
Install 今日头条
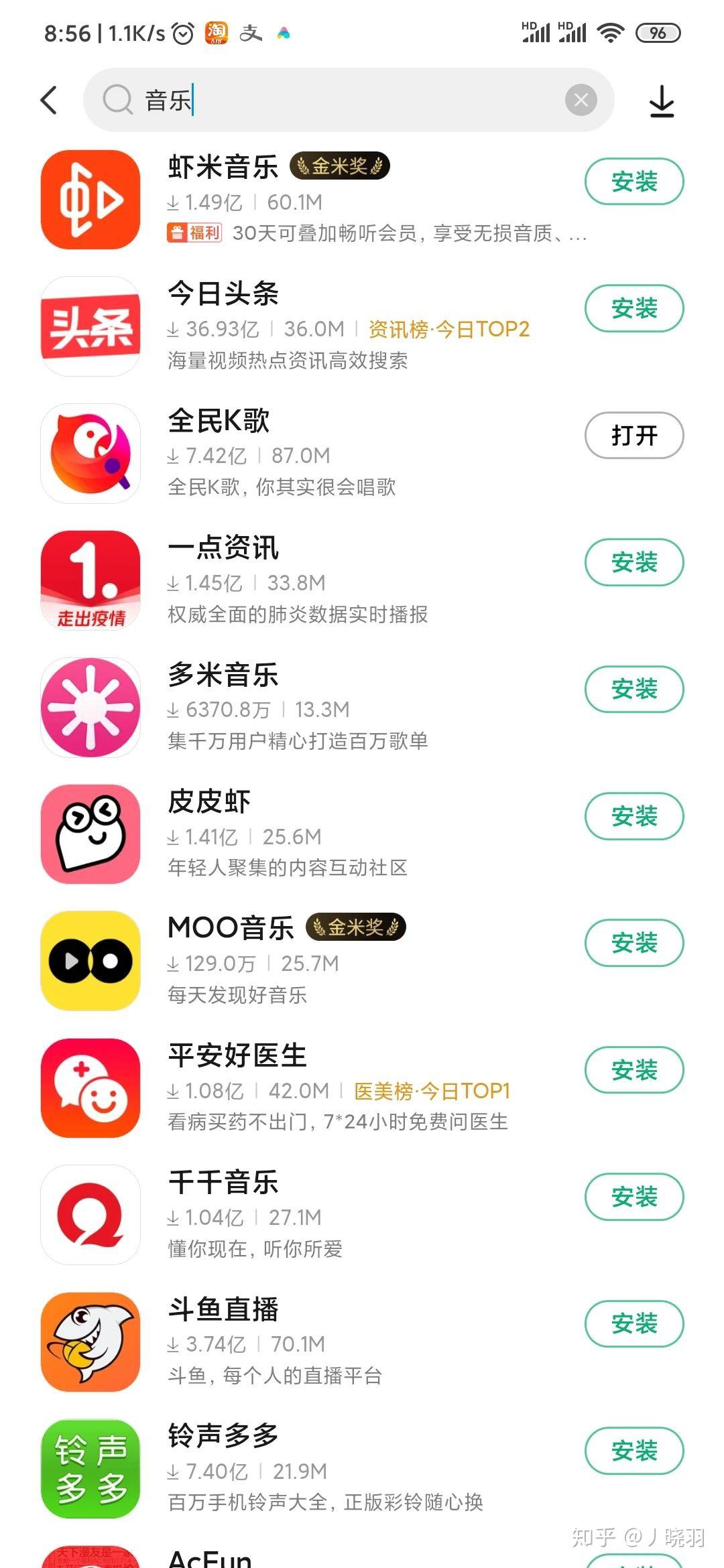coord(633,308)
